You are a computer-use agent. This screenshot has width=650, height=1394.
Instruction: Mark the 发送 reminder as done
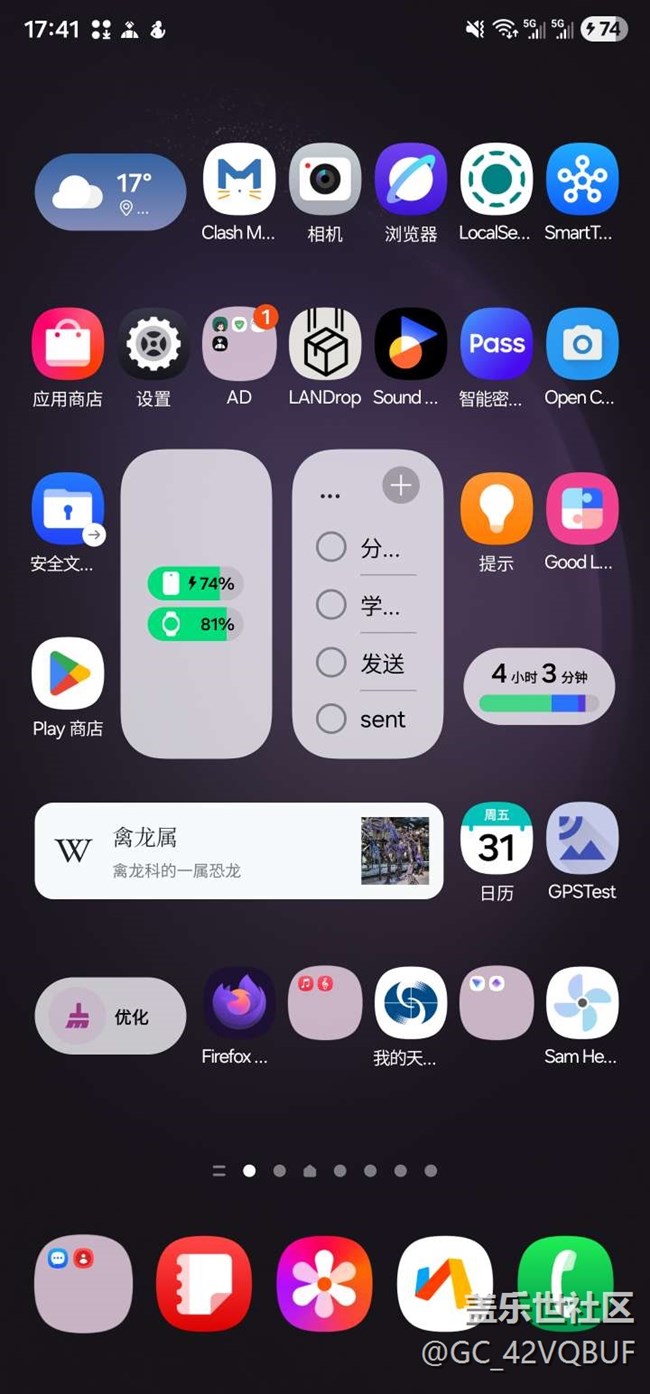tap(331, 662)
